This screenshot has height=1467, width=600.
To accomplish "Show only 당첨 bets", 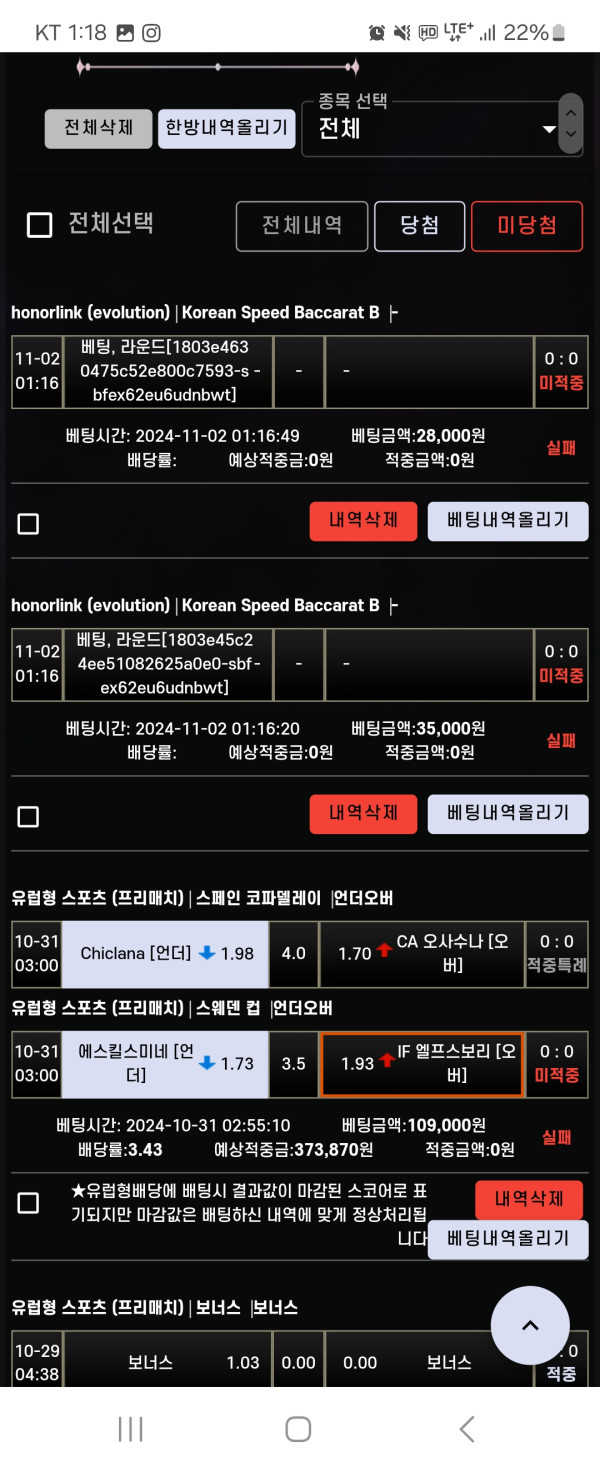I will [420, 226].
